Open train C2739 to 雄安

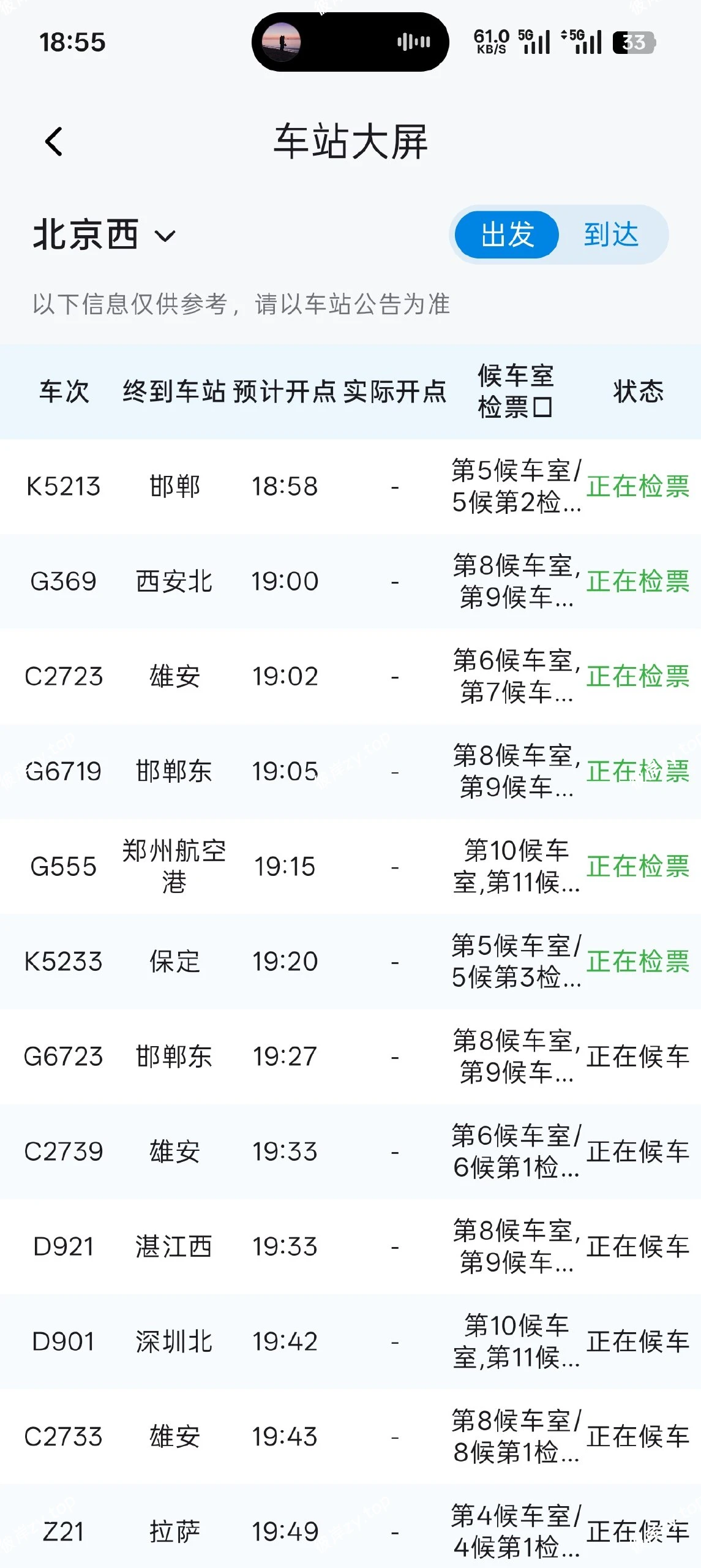click(350, 1151)
